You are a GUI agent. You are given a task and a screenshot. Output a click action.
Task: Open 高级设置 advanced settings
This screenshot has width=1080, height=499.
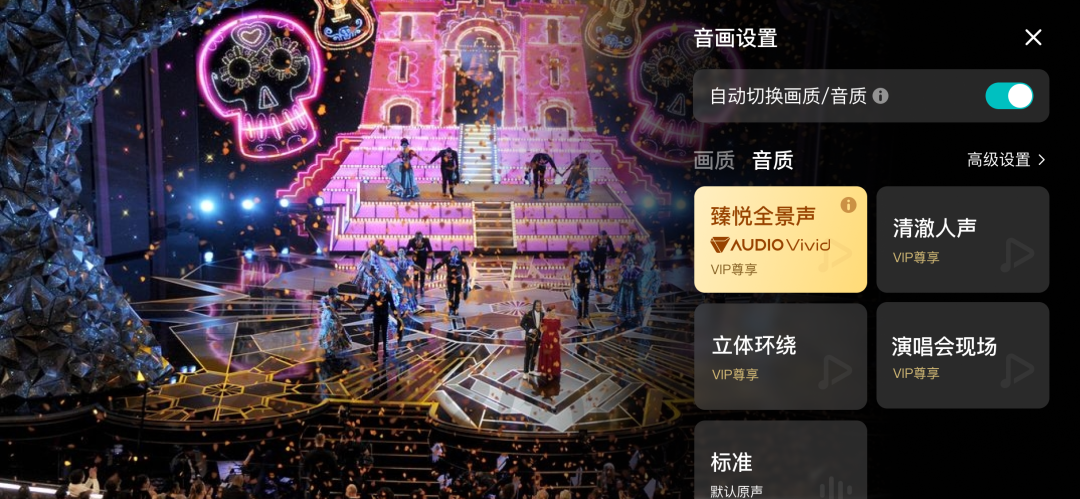(x=1005, y=160)
